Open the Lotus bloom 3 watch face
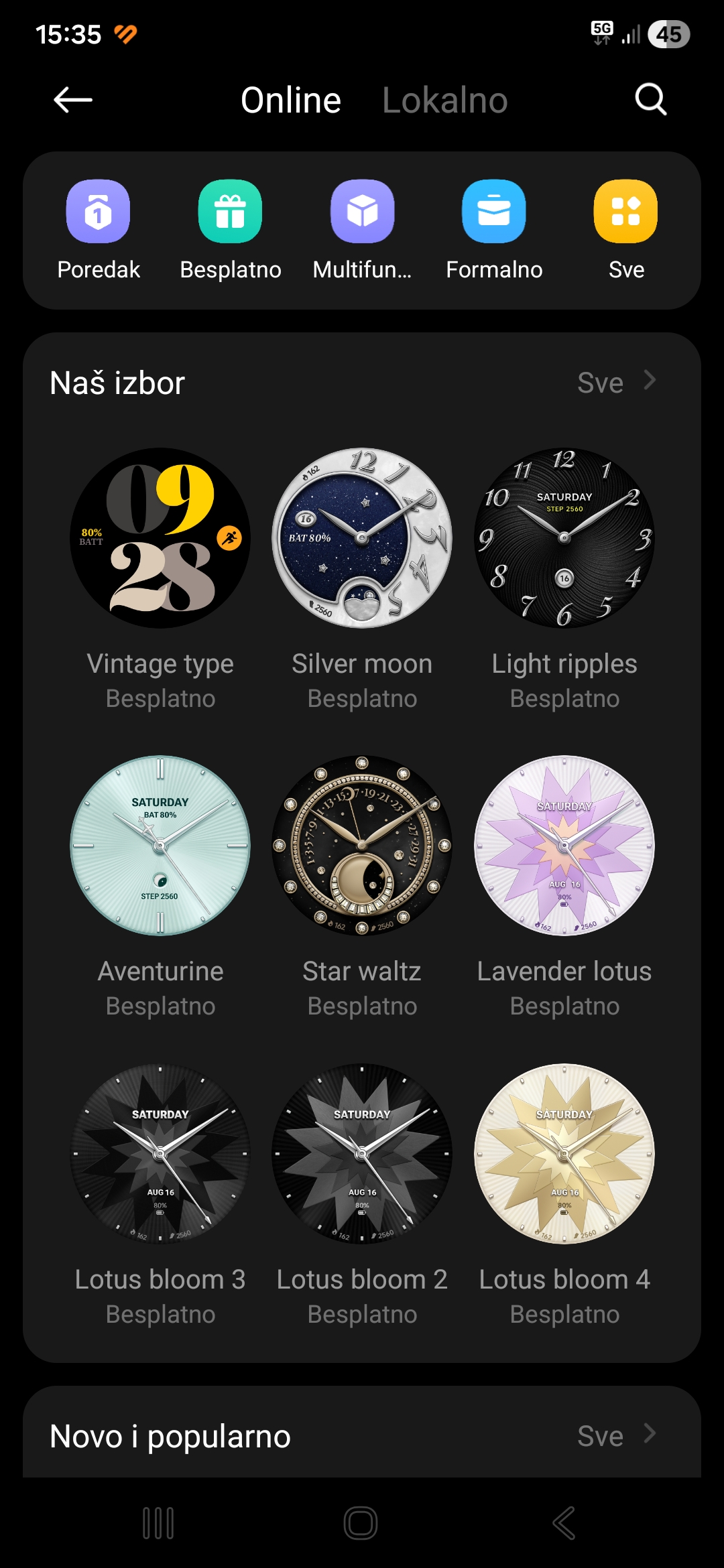 click(x=160, y=1154)
